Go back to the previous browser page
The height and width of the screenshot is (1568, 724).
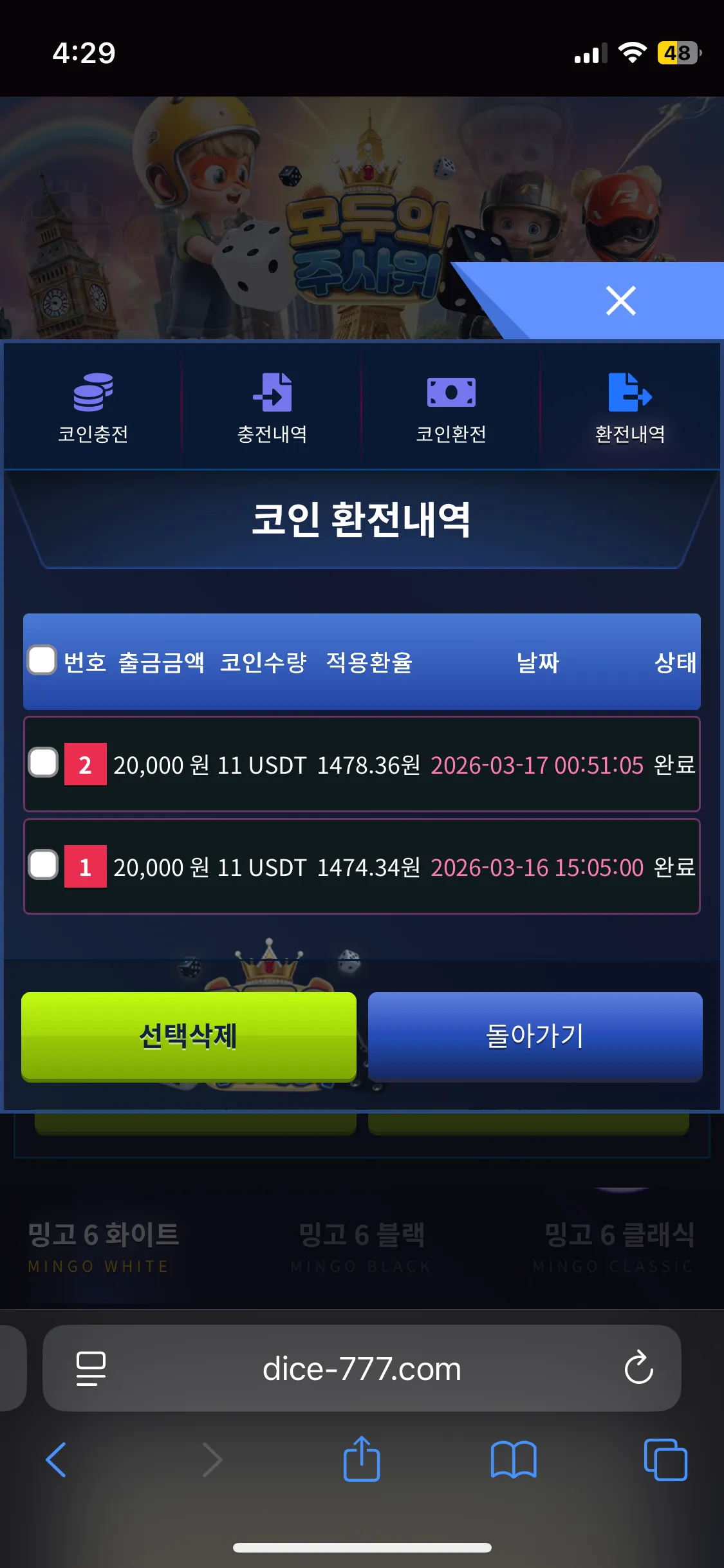[x=56, y=1460]
